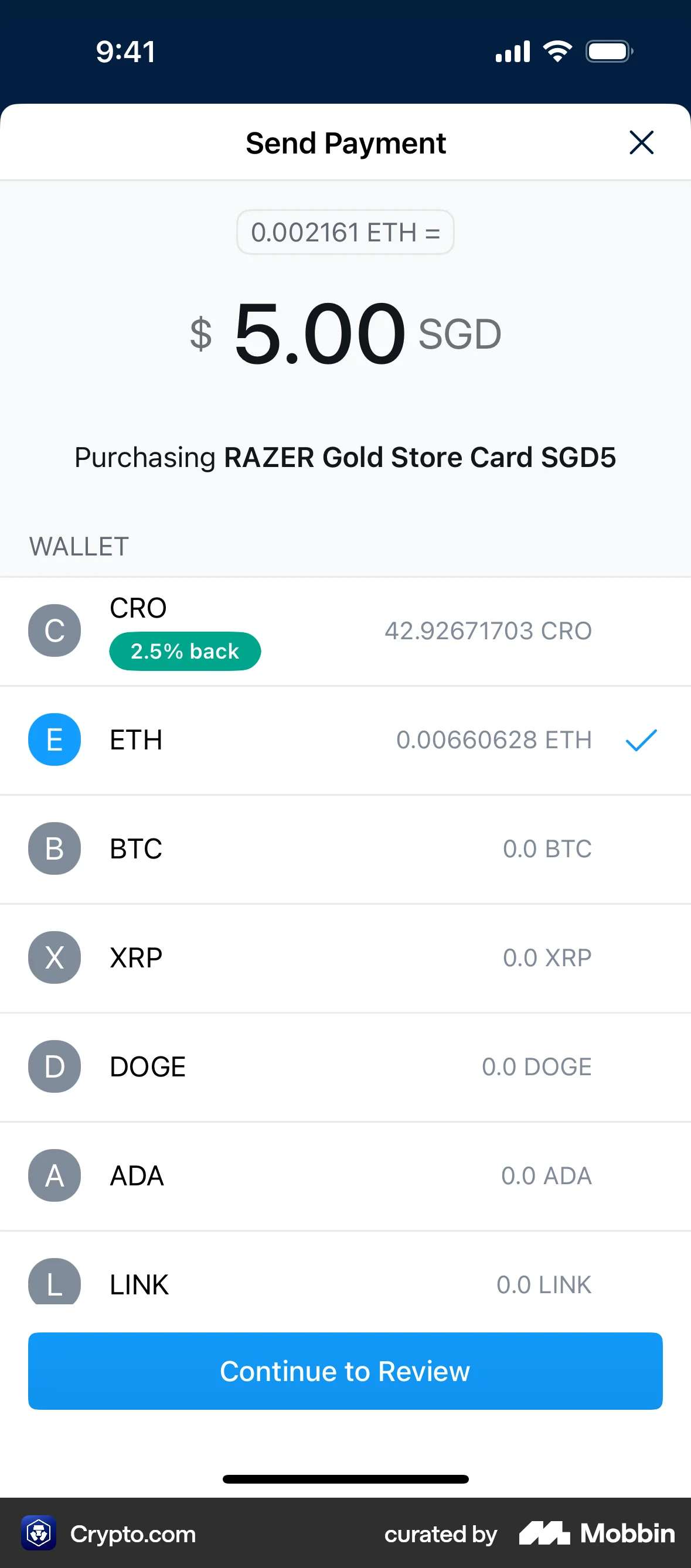Click the ADA coin icon
The image size is (691, 1568).
[x=54, y=1175]
